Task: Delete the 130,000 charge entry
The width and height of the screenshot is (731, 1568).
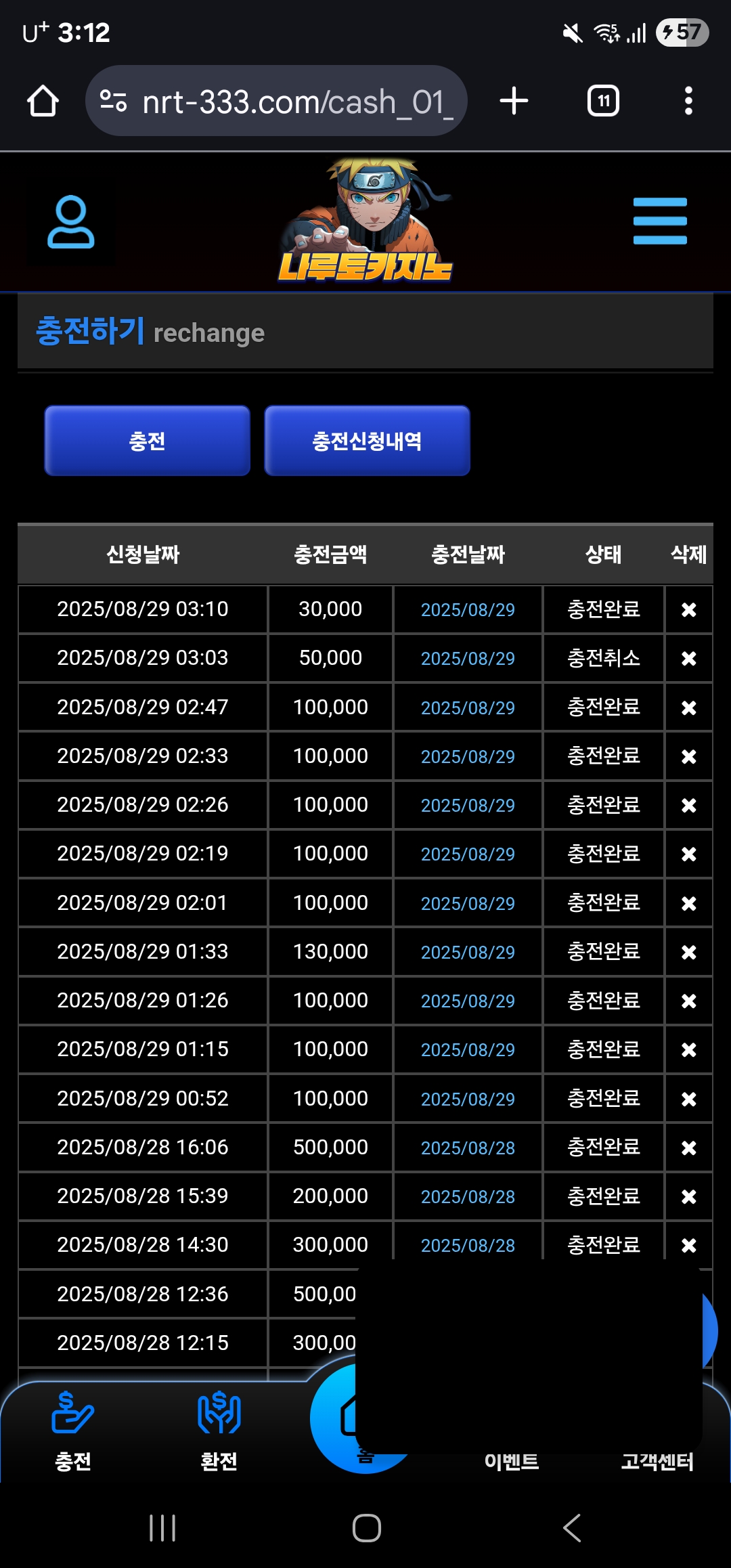Action: pos(688,953)
